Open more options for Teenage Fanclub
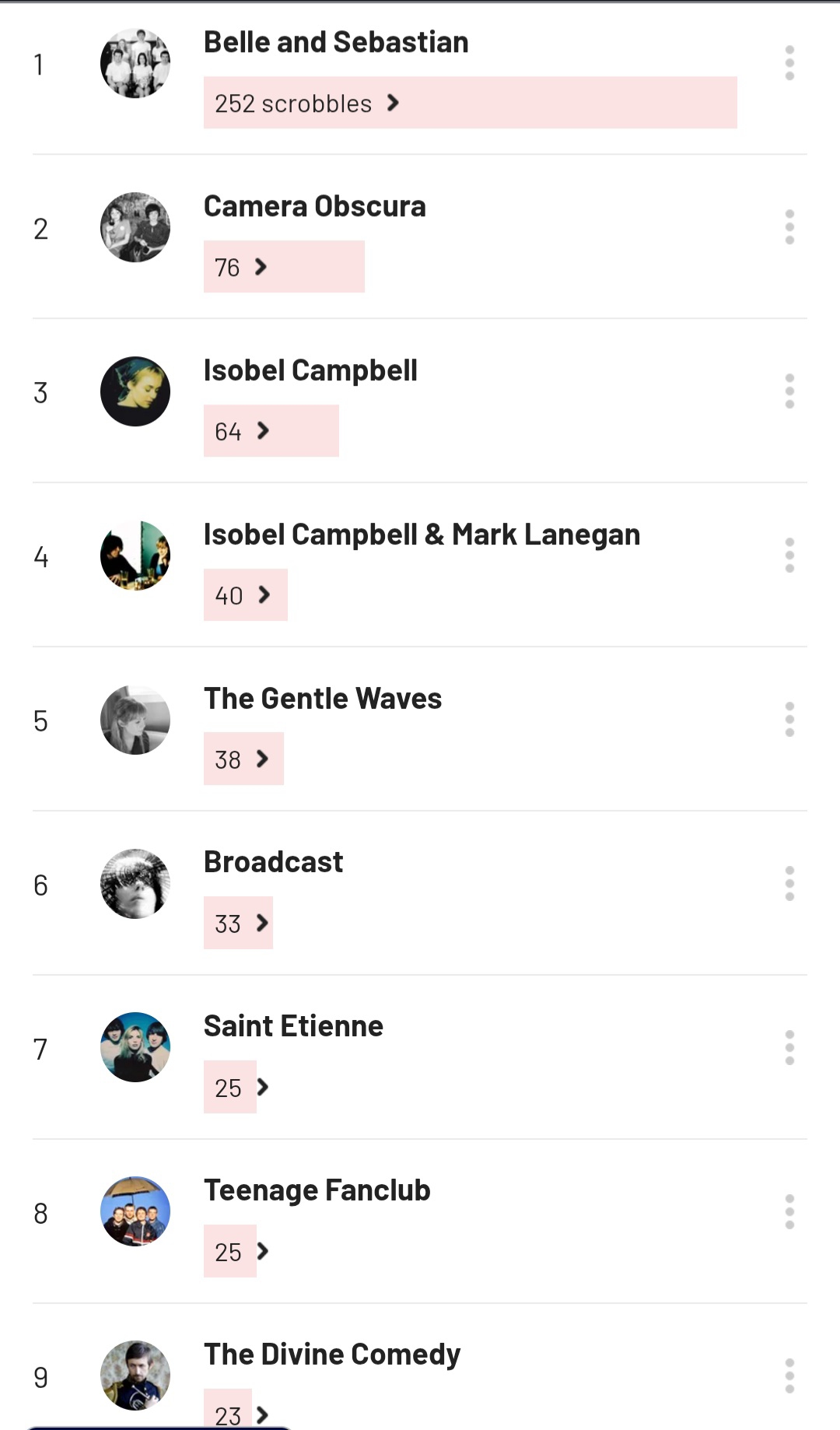Screen dimensions: 840x1430 pos(789,1212)
